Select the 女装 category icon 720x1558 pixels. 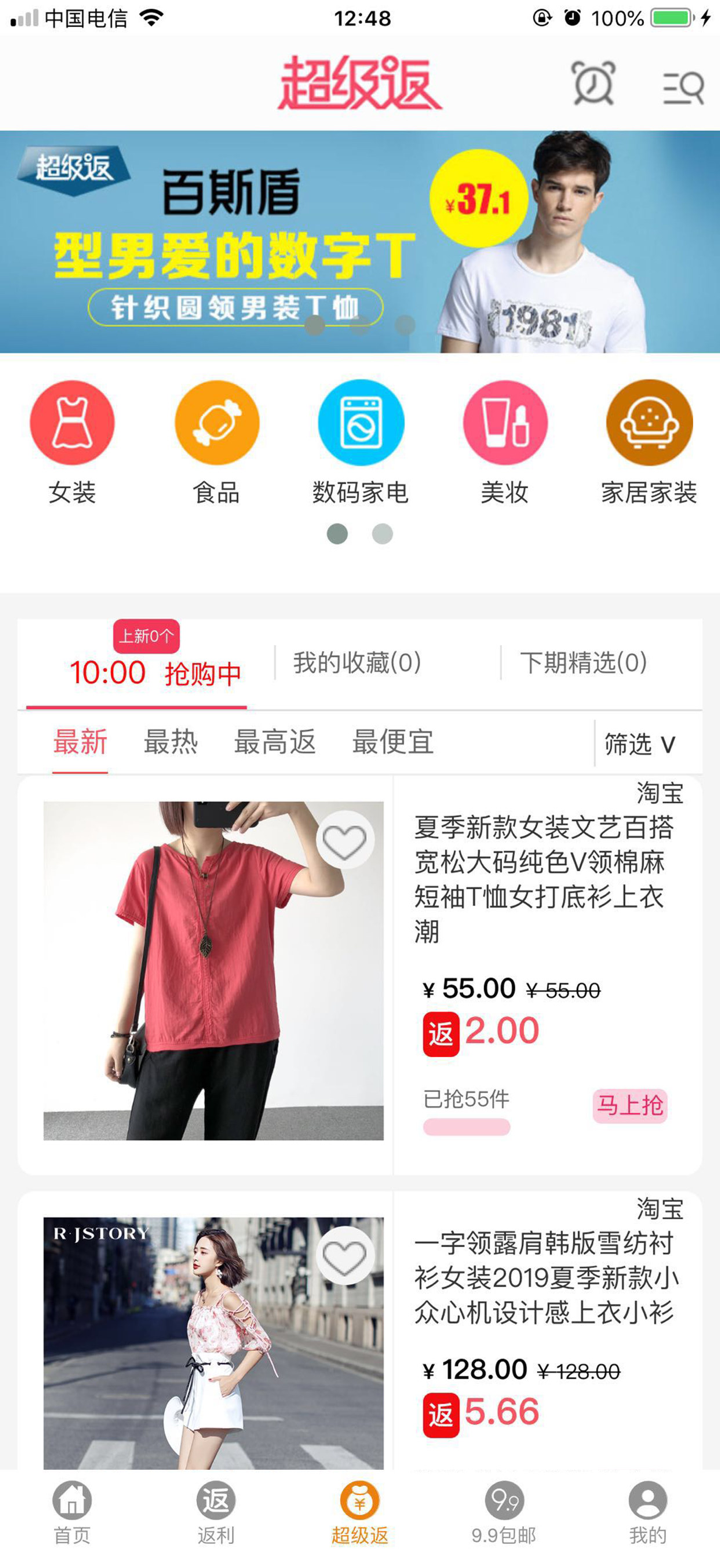click(x=71, y=421)
